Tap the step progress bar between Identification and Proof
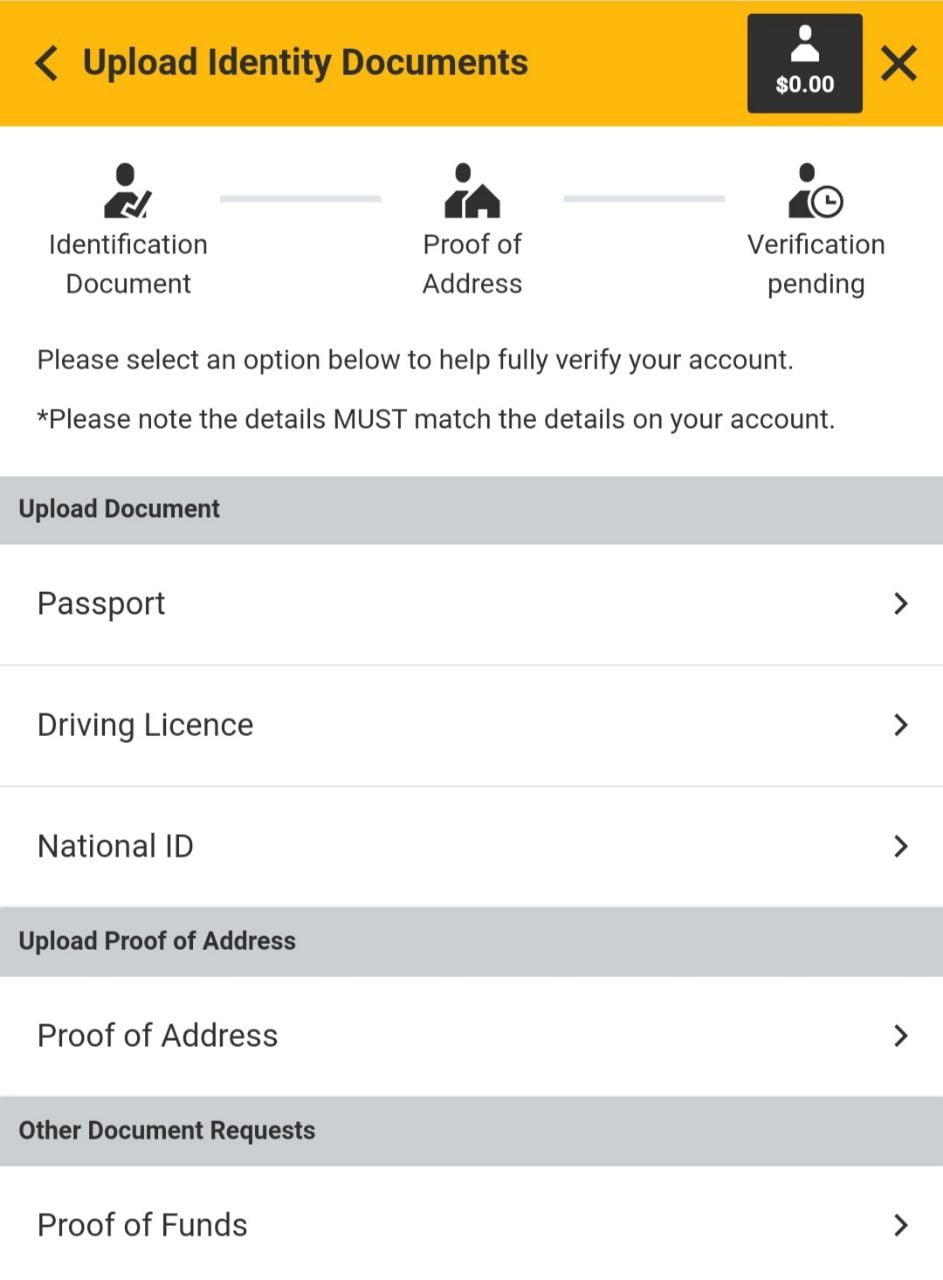The height and width of the screenshot is (1280, 943). click(x=299, y=198)
